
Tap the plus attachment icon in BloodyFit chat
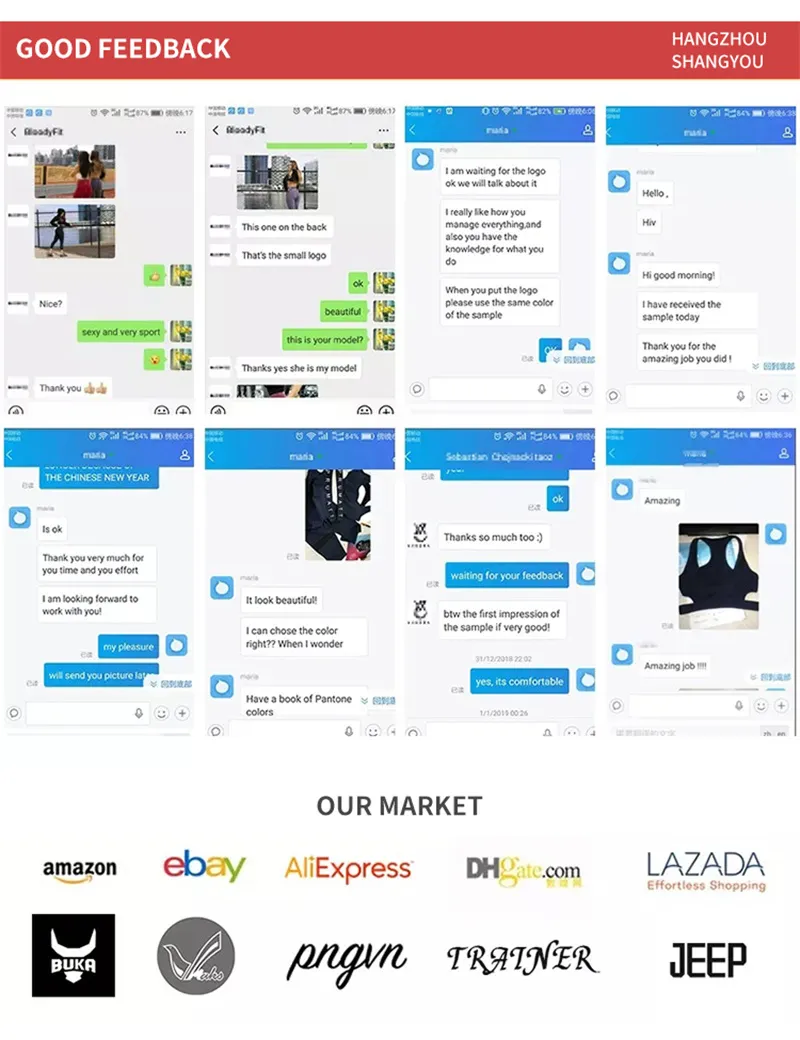click(x=181, y=409)
